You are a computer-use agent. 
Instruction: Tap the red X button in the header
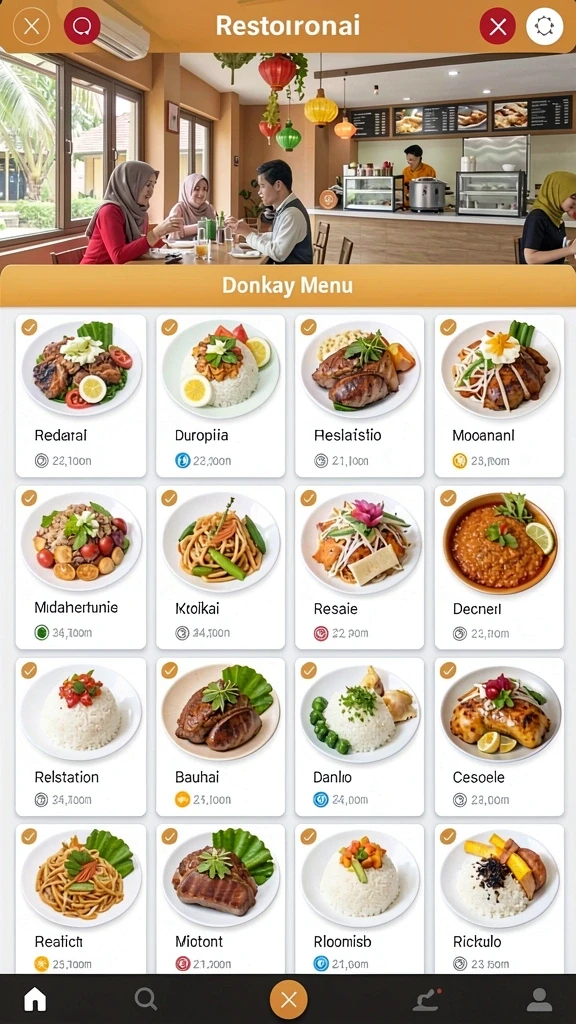(498, 26)
